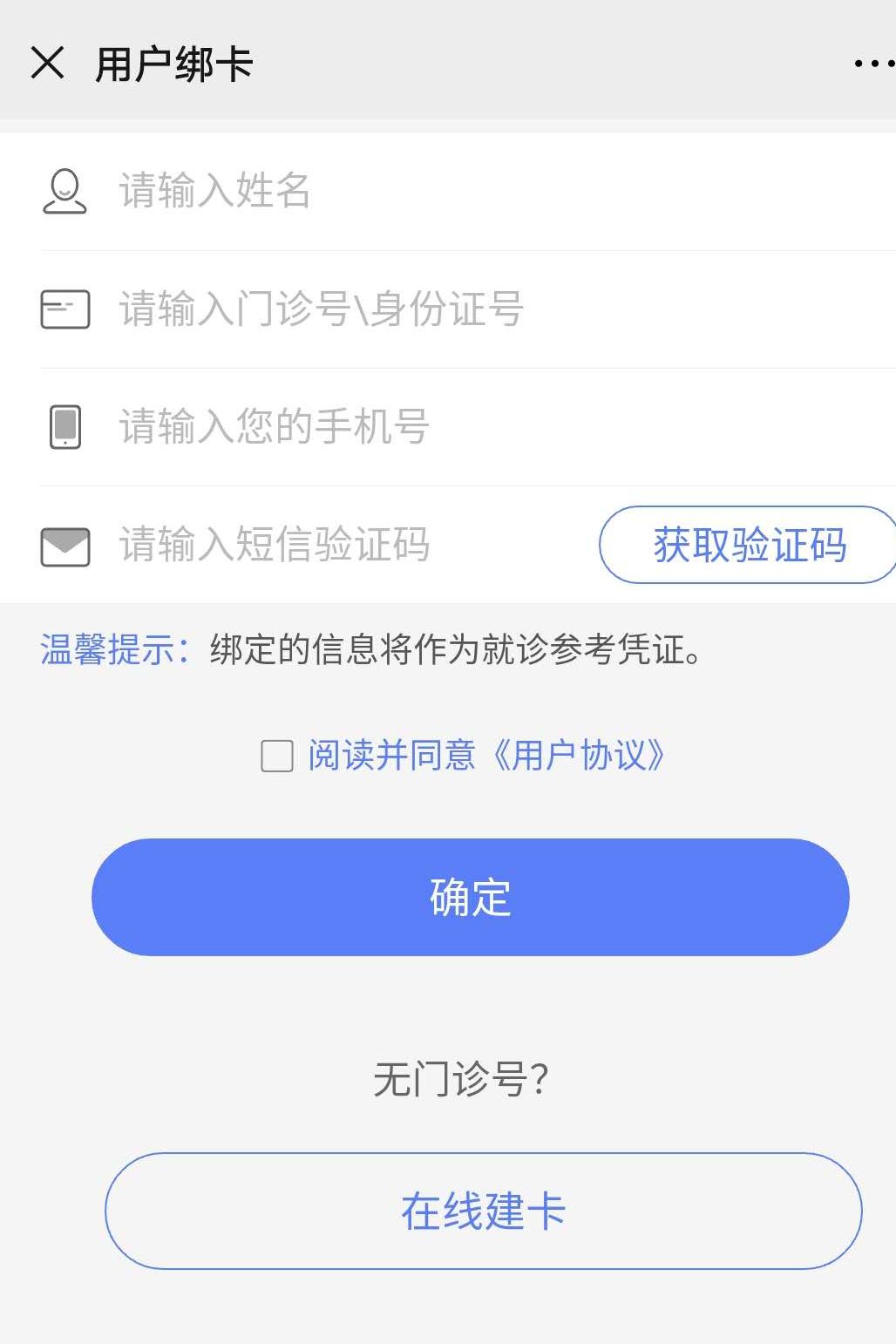This screenshot has width=896, height=1344.
Task: Create a card via 在线建卡
Action: coord(484,1211)
